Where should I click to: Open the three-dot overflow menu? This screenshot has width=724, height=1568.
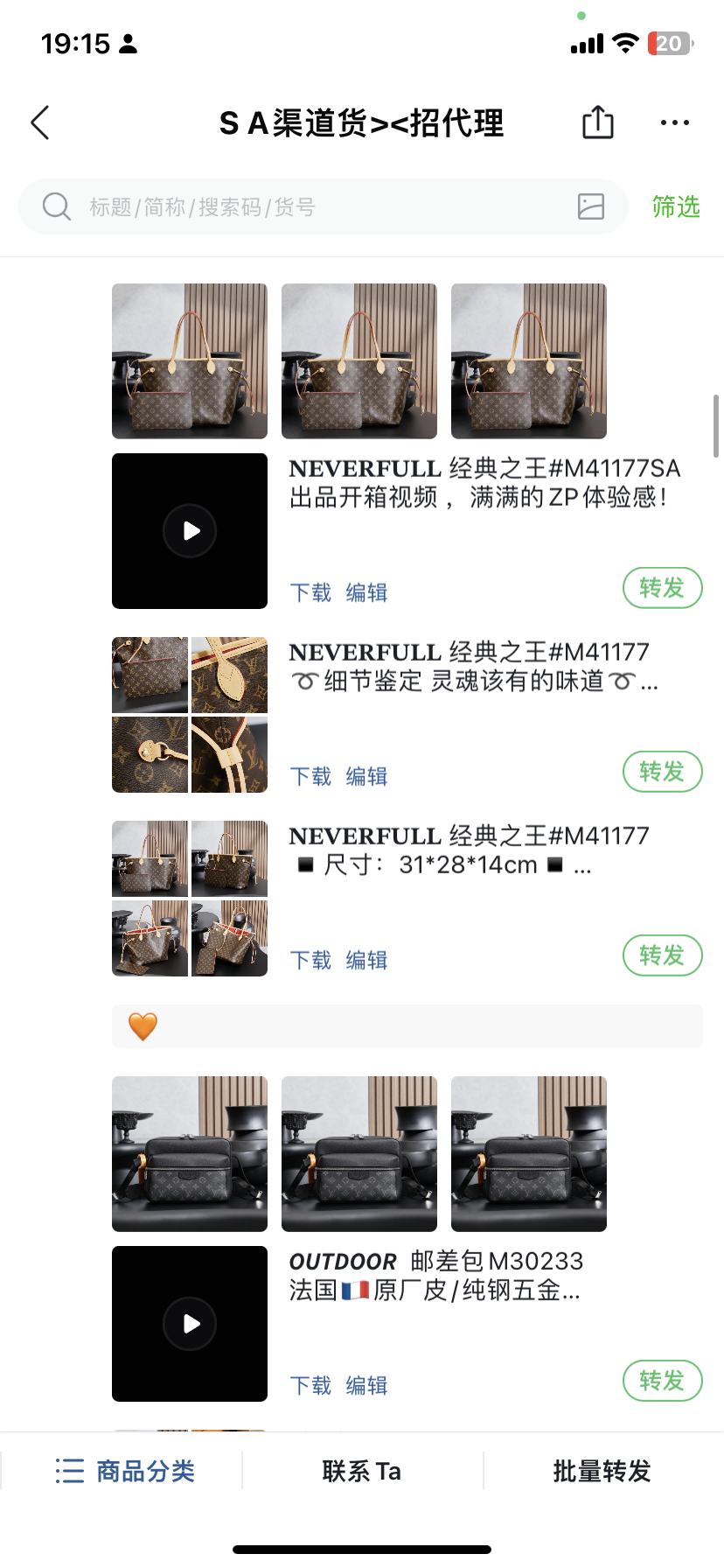pyautogui.click(x=675, y=122)
